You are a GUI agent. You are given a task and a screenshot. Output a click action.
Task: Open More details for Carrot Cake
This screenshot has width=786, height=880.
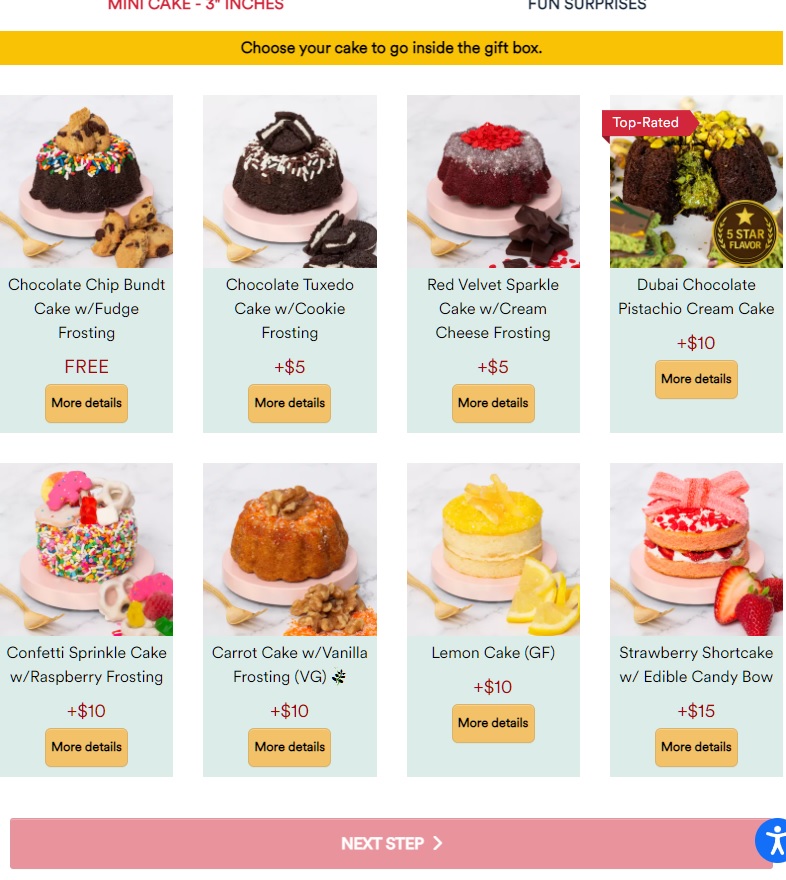point(289,747)
